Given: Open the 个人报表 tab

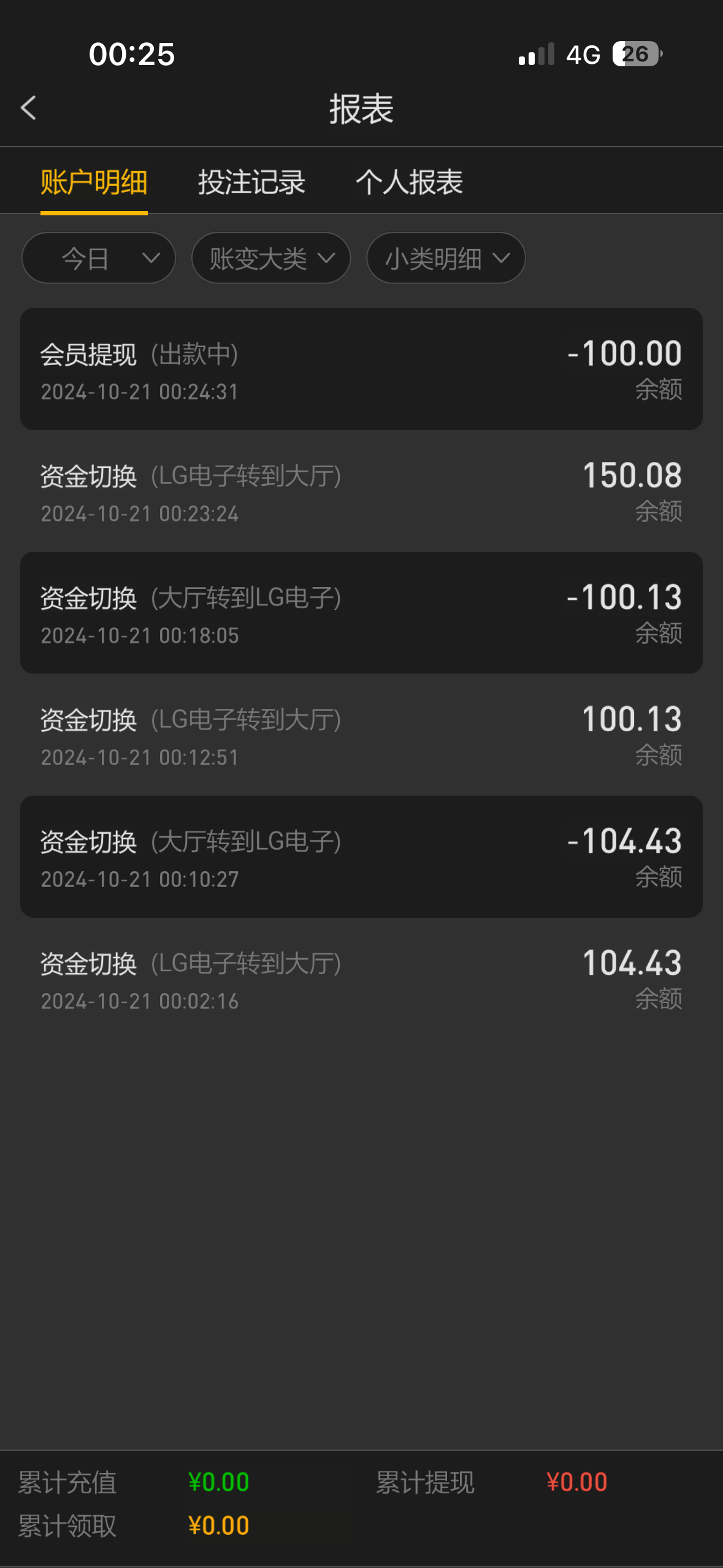Looking at the screenshot, I should (409, 182).
